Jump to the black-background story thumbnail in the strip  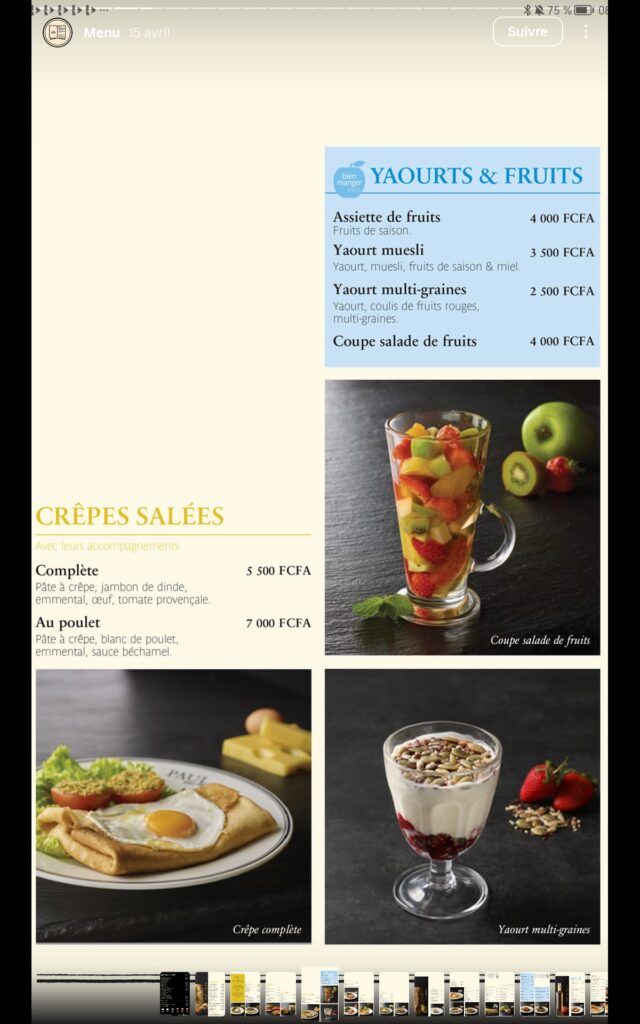[175, 993]
